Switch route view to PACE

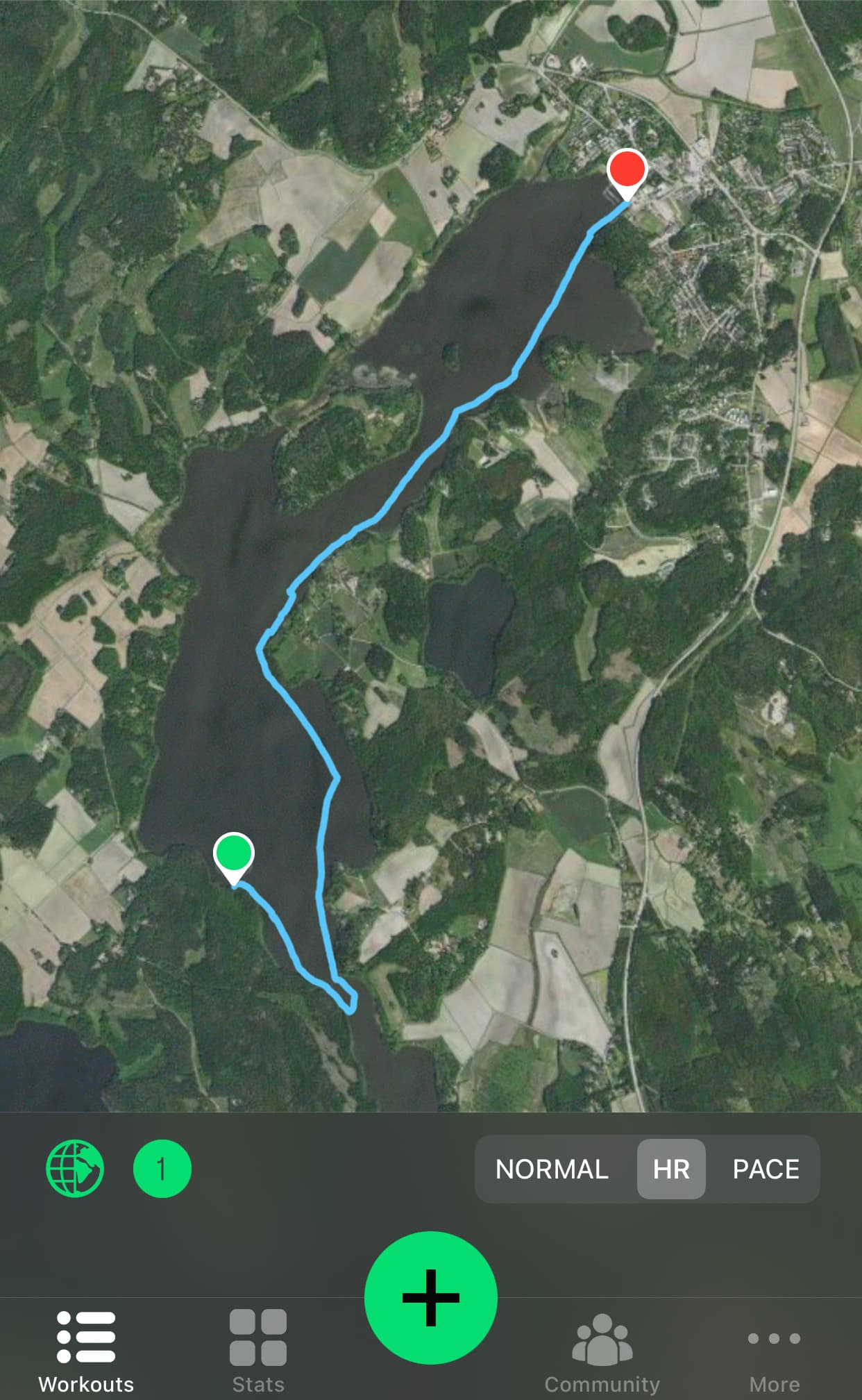[x=766, y=1169]
